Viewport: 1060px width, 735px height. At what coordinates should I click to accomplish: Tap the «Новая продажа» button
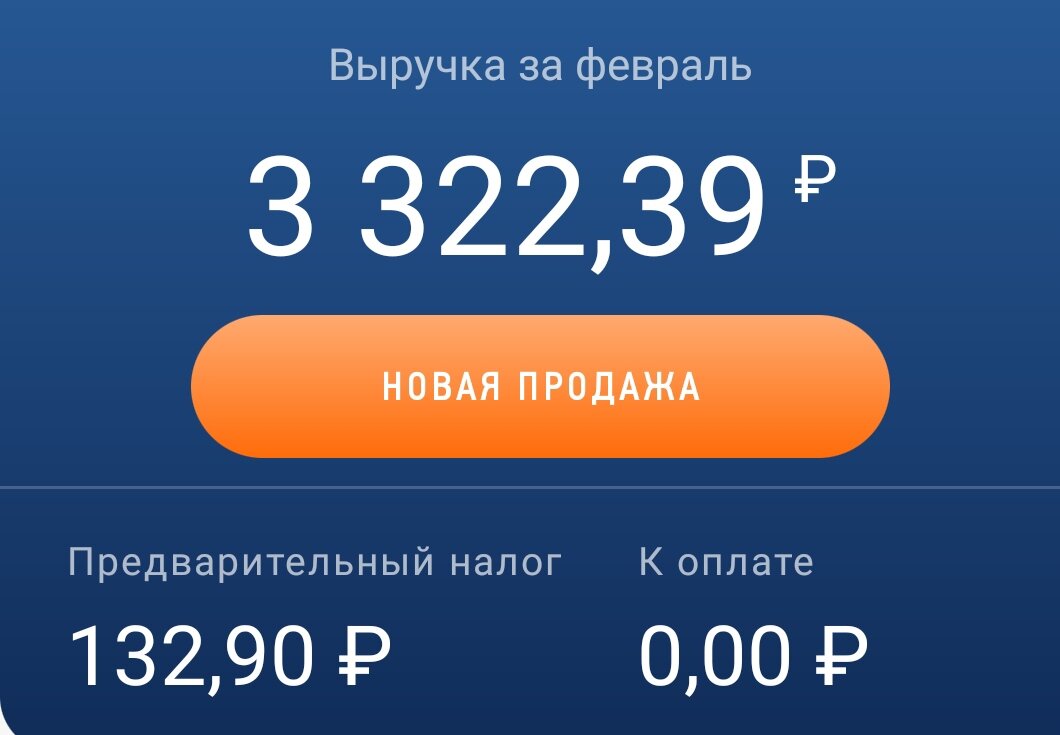click(x=540, y=386)
